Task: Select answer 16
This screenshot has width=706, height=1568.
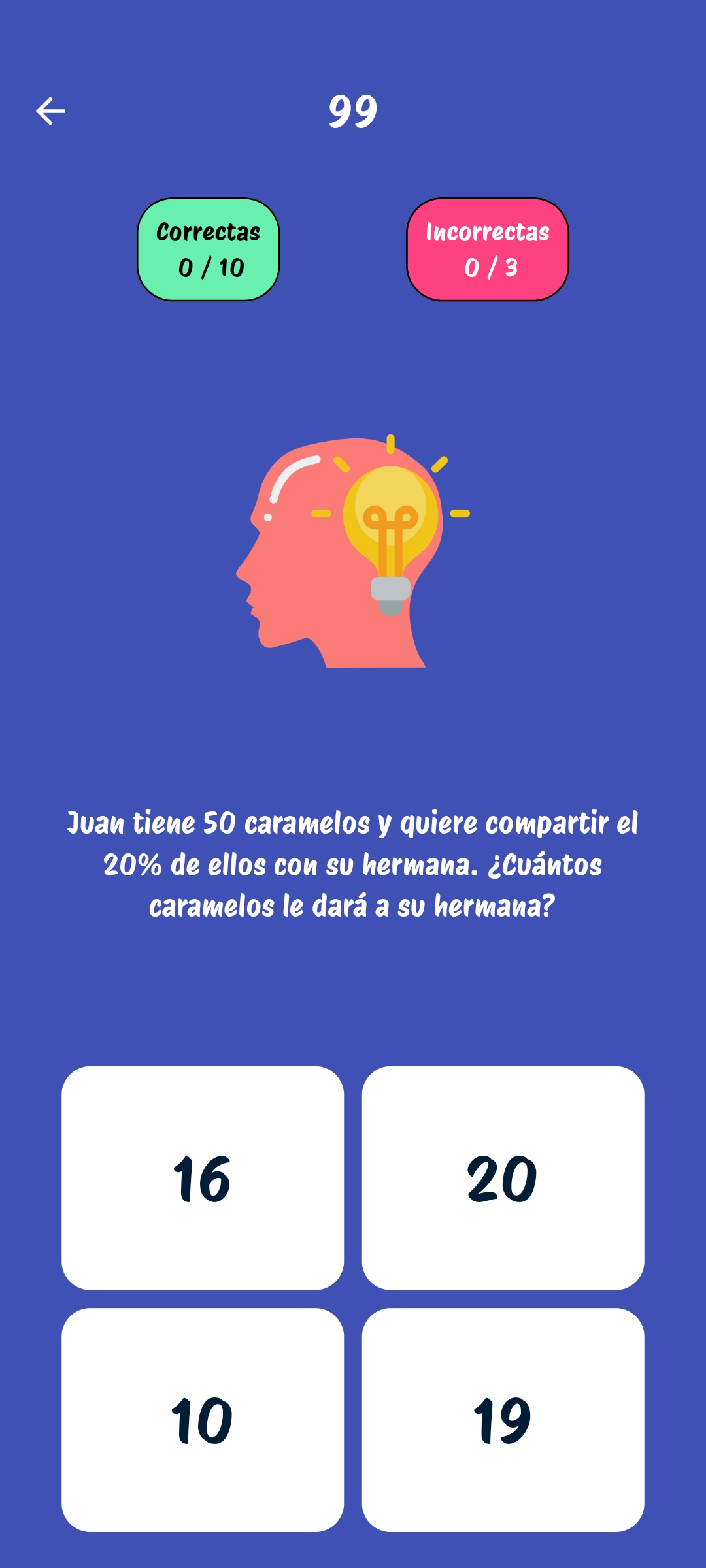Action: tap(203, 1178)
